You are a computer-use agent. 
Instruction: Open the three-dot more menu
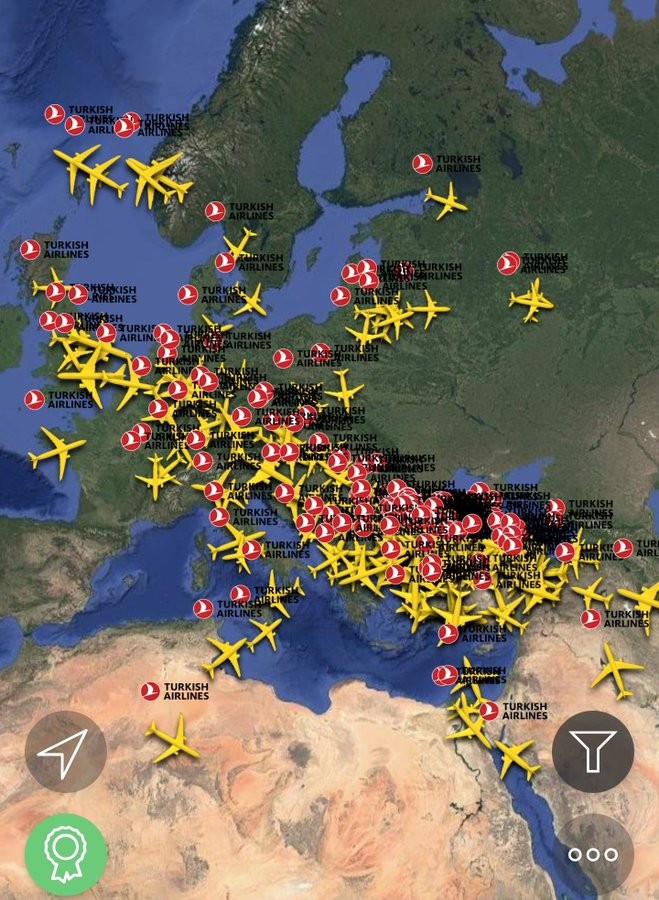pos(593,853)
